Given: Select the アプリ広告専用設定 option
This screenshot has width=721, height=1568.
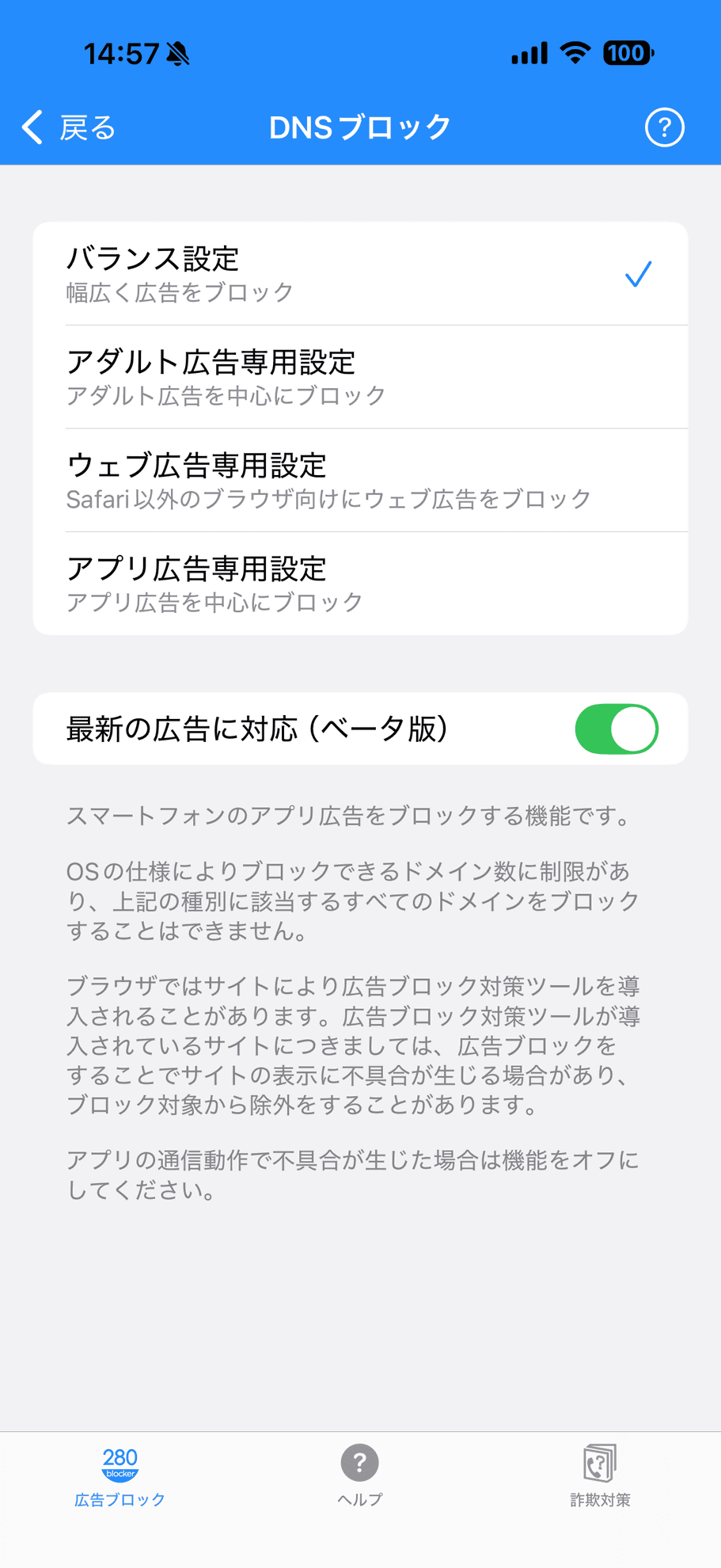Looking at the screenshot, I should (360, 584).
